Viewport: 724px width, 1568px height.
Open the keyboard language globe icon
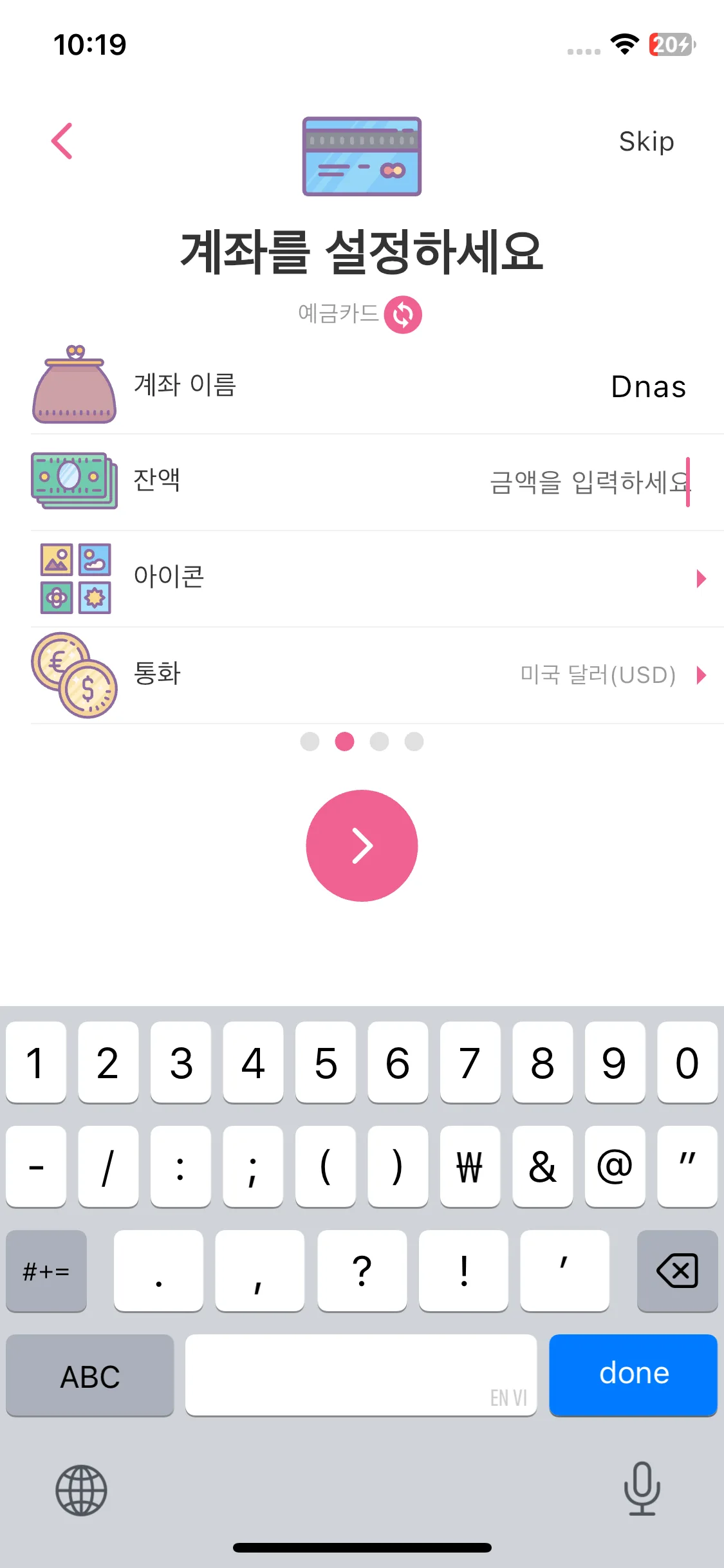pos(80,1492)
